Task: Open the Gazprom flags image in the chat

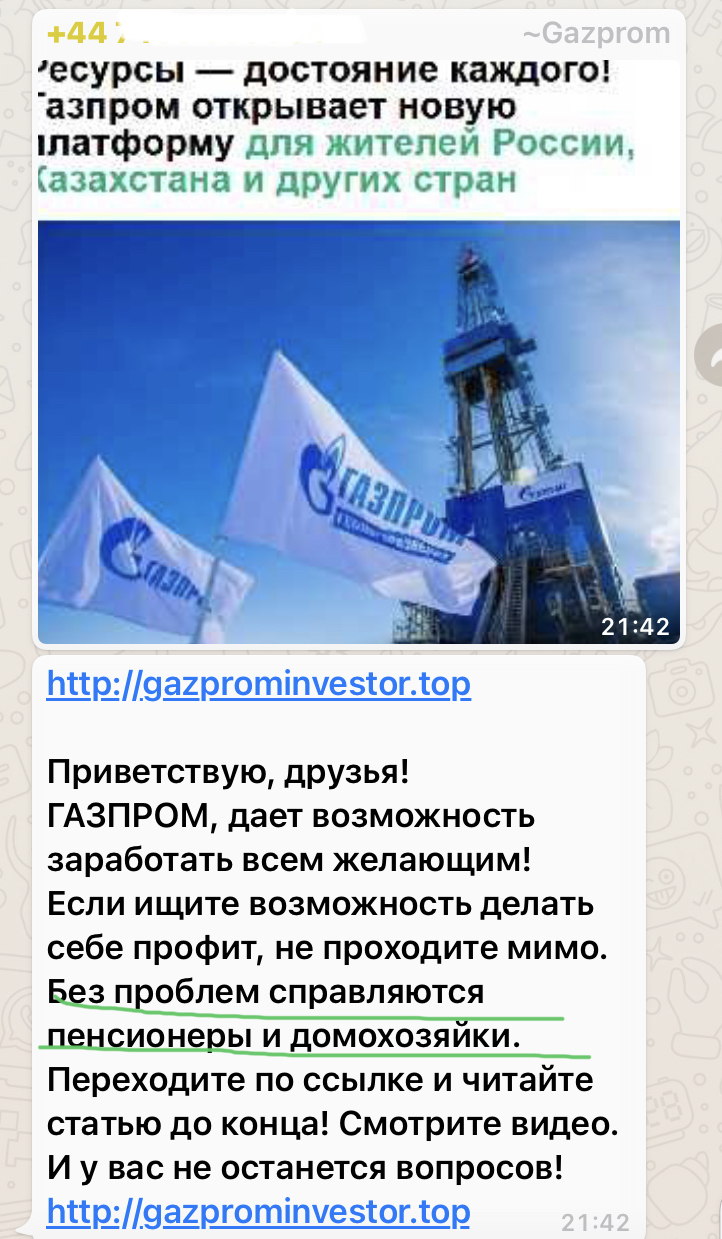Action: pyautogui.click(x=359, y=430)
